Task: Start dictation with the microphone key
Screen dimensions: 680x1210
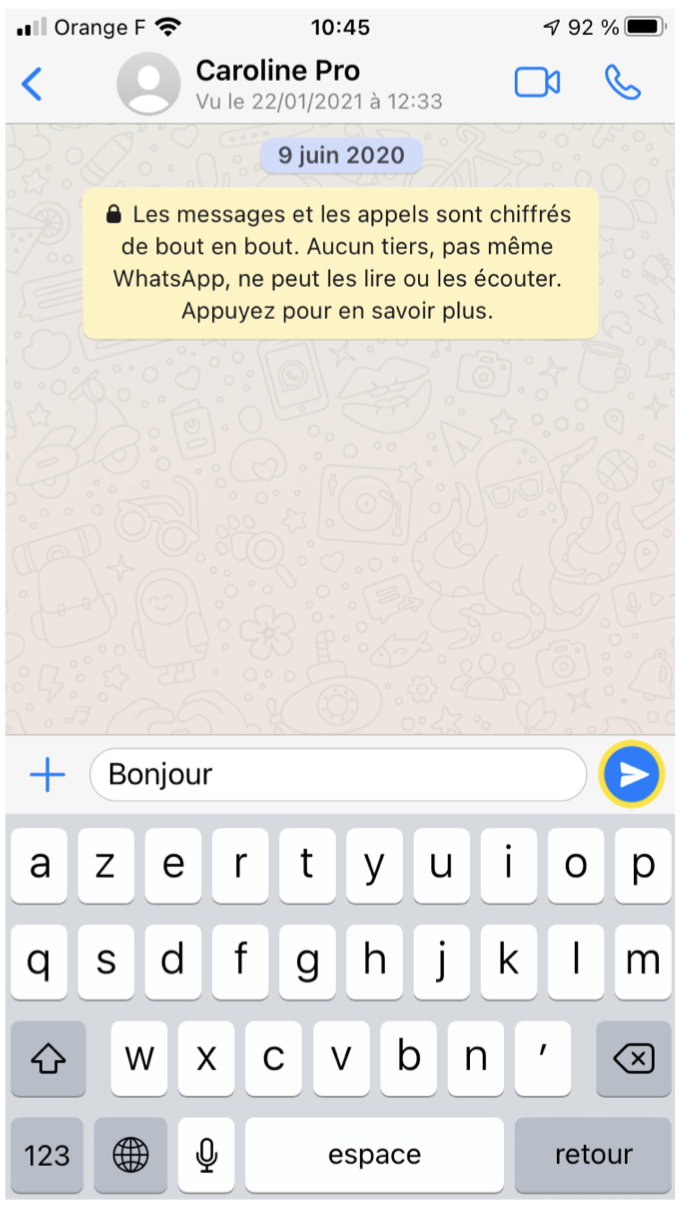Action: pyautogui.click(x=207, y=1155)
